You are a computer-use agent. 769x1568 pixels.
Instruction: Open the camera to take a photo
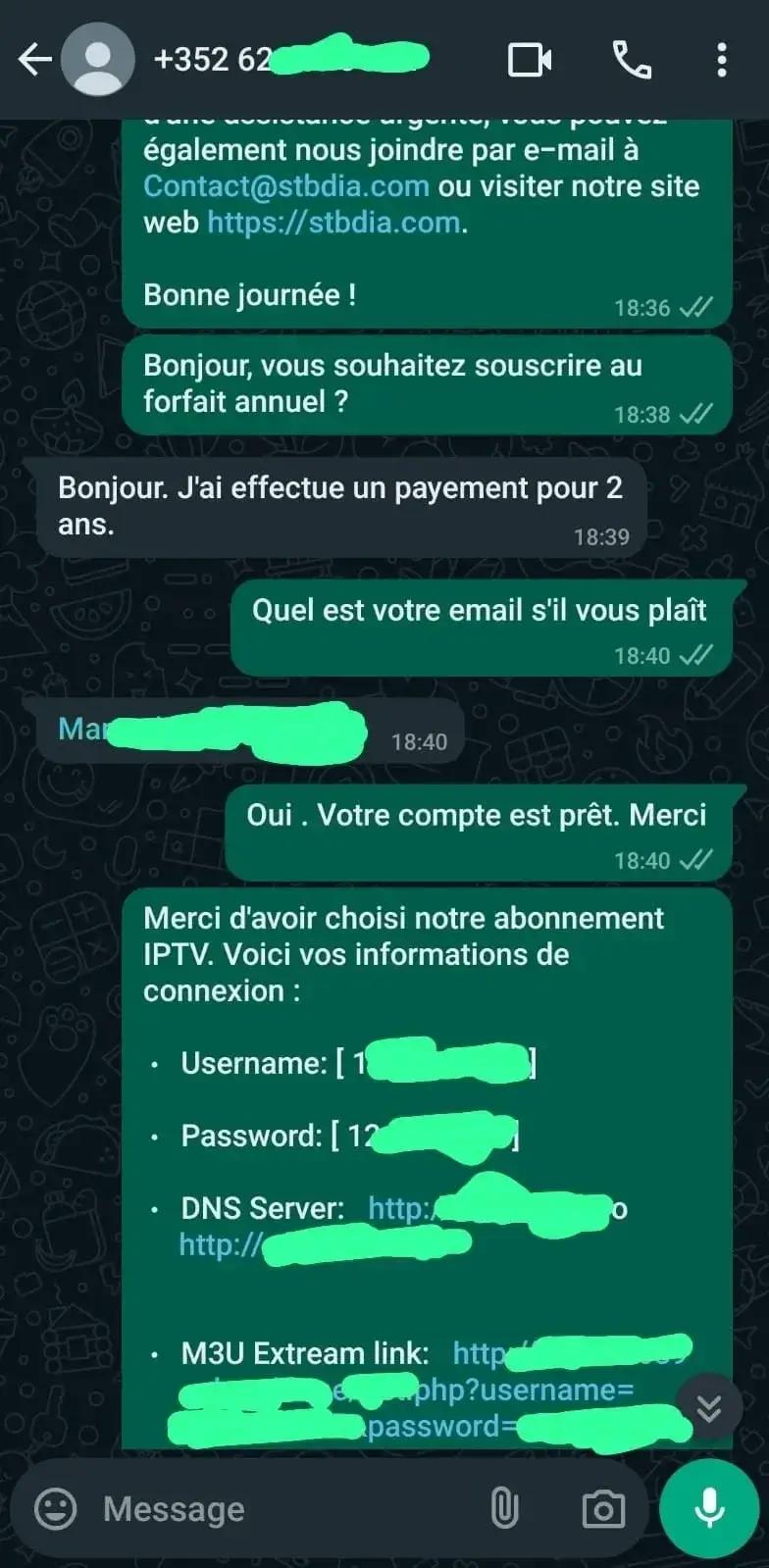coord(603,1509)
